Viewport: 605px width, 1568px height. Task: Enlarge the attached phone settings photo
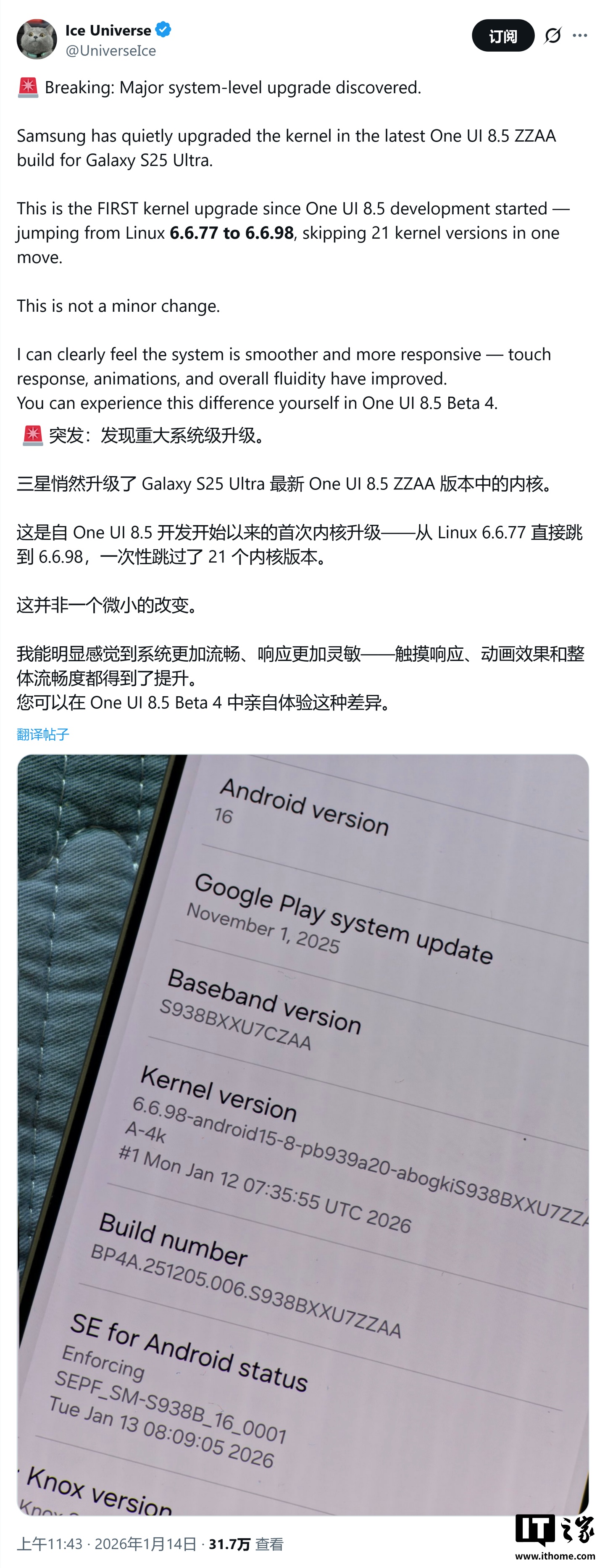click(x=302, y=1132)
